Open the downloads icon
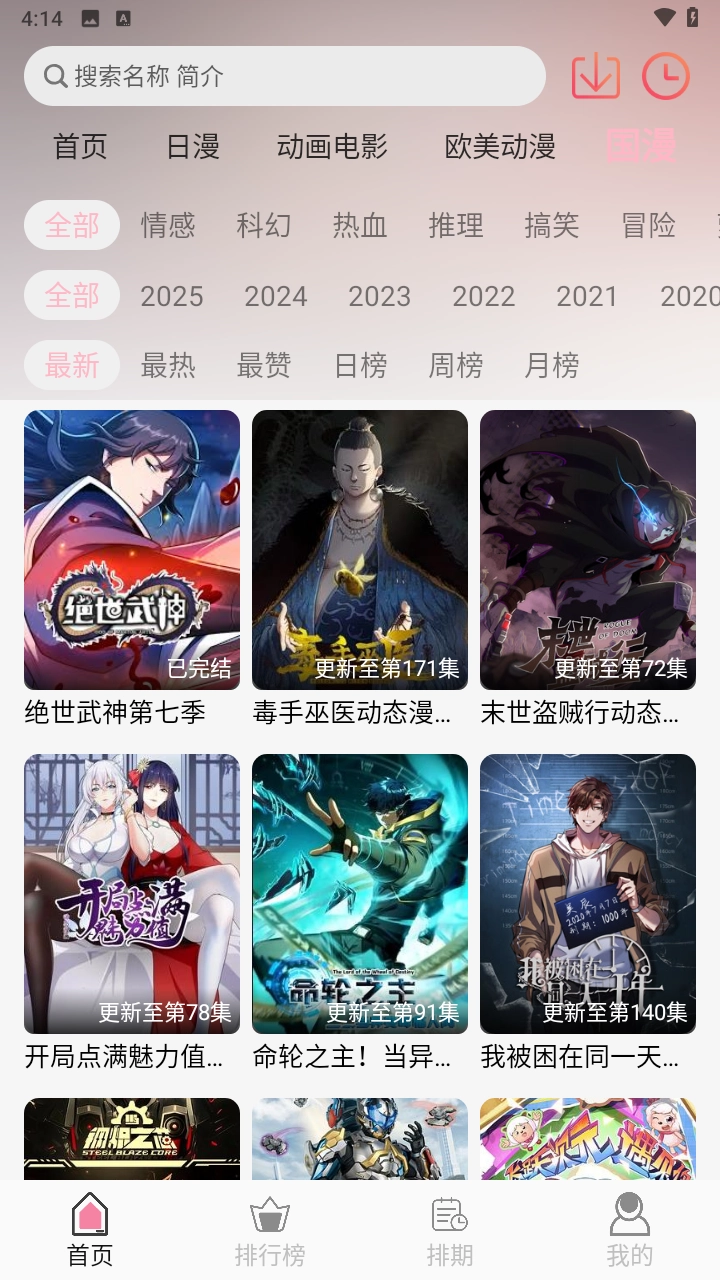The height and width of the screenshot is (1280, 720). [x=596, y=76]
